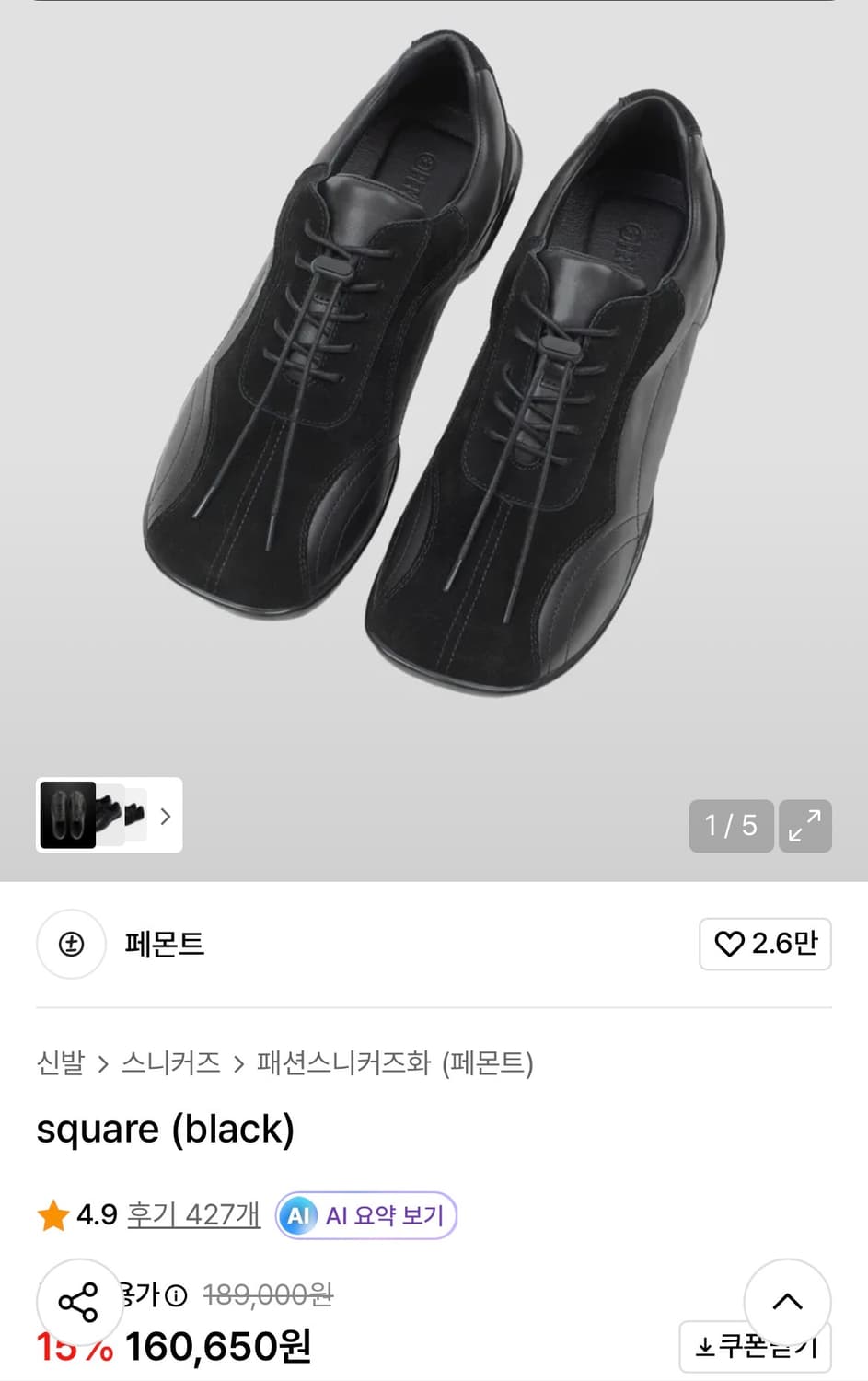Open the 스니커즈 breadcrumb link
The height and width of the screenshot is (1381, 868).
click(171, 1062)
